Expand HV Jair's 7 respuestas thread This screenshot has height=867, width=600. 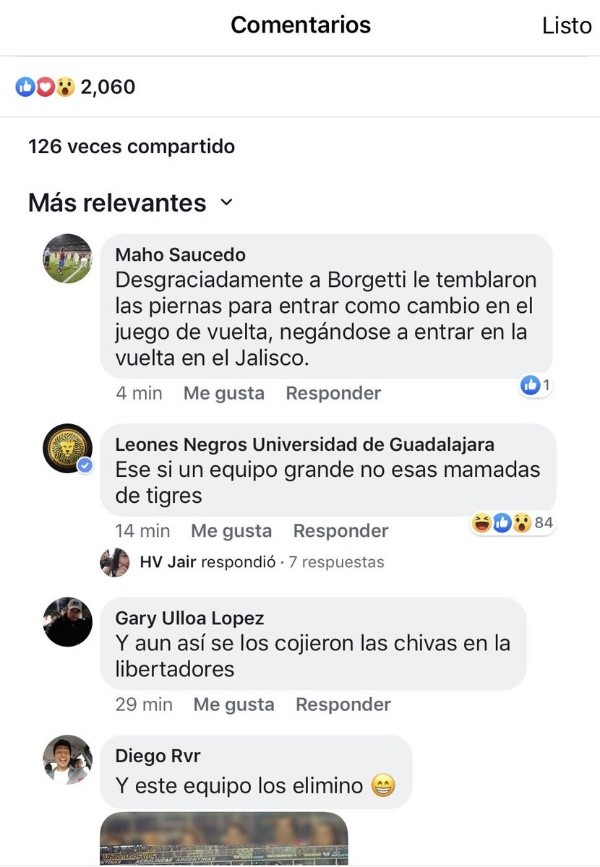pyautogui.click(x=260, y=562)
